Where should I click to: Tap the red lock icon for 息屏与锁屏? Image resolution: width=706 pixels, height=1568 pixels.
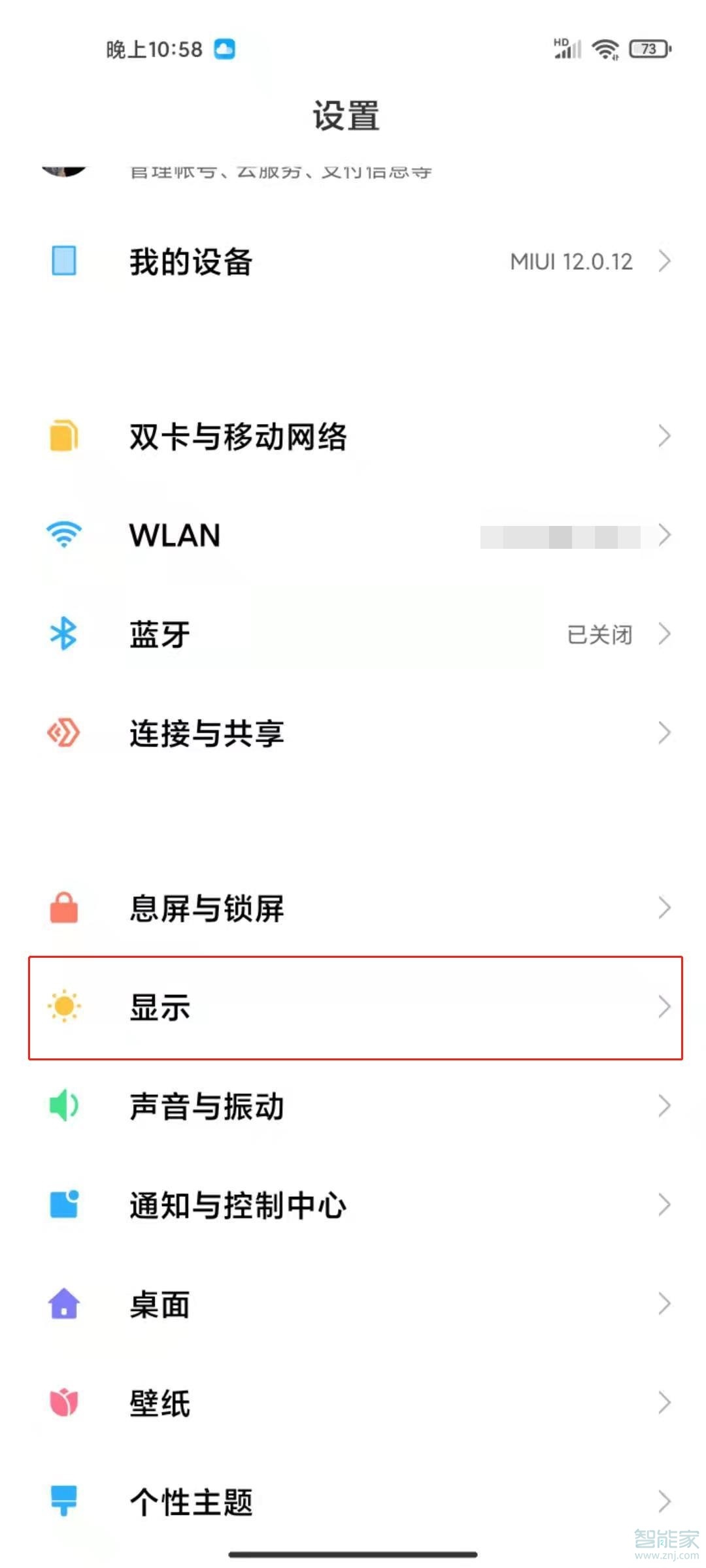pyautogui.click(x=63, y=908)
